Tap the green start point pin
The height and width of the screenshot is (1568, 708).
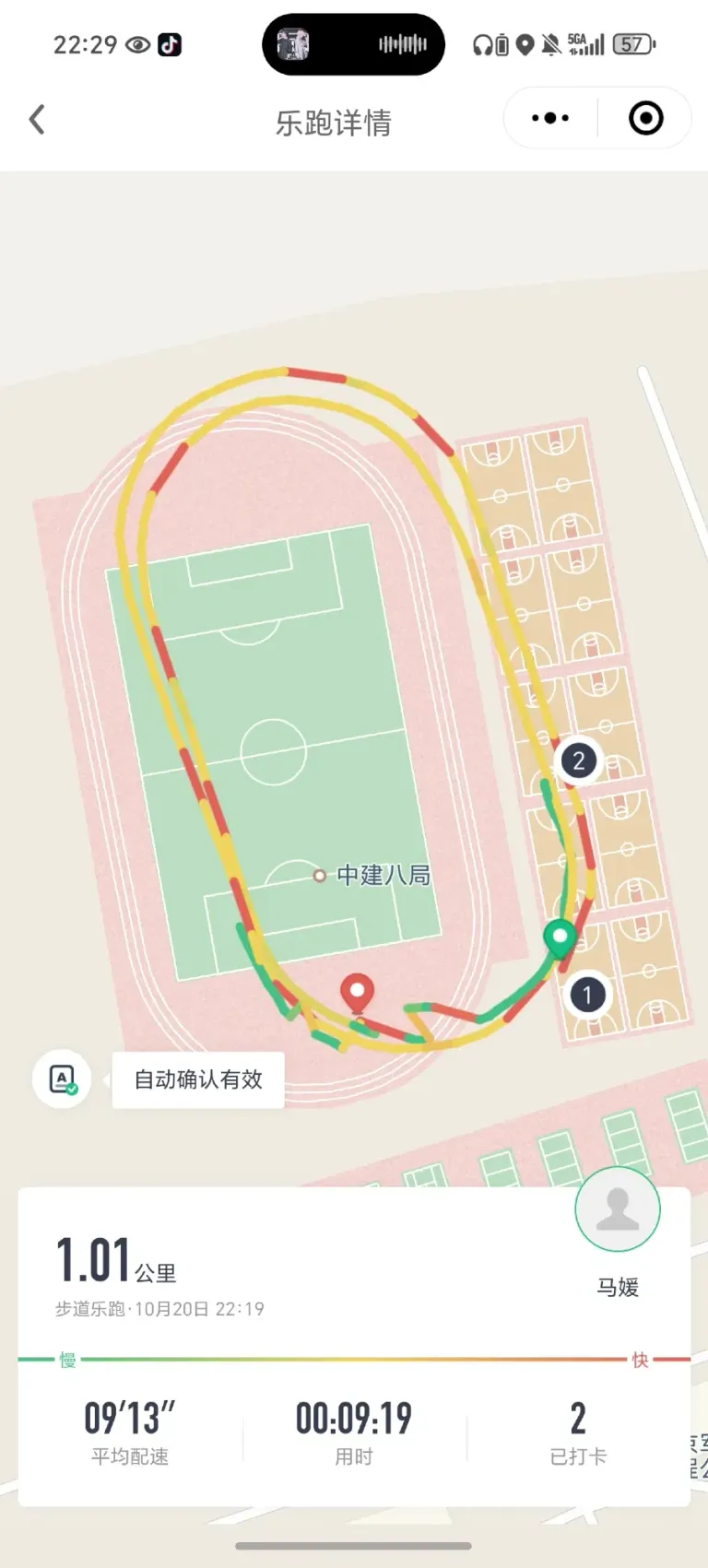[560, 937]
